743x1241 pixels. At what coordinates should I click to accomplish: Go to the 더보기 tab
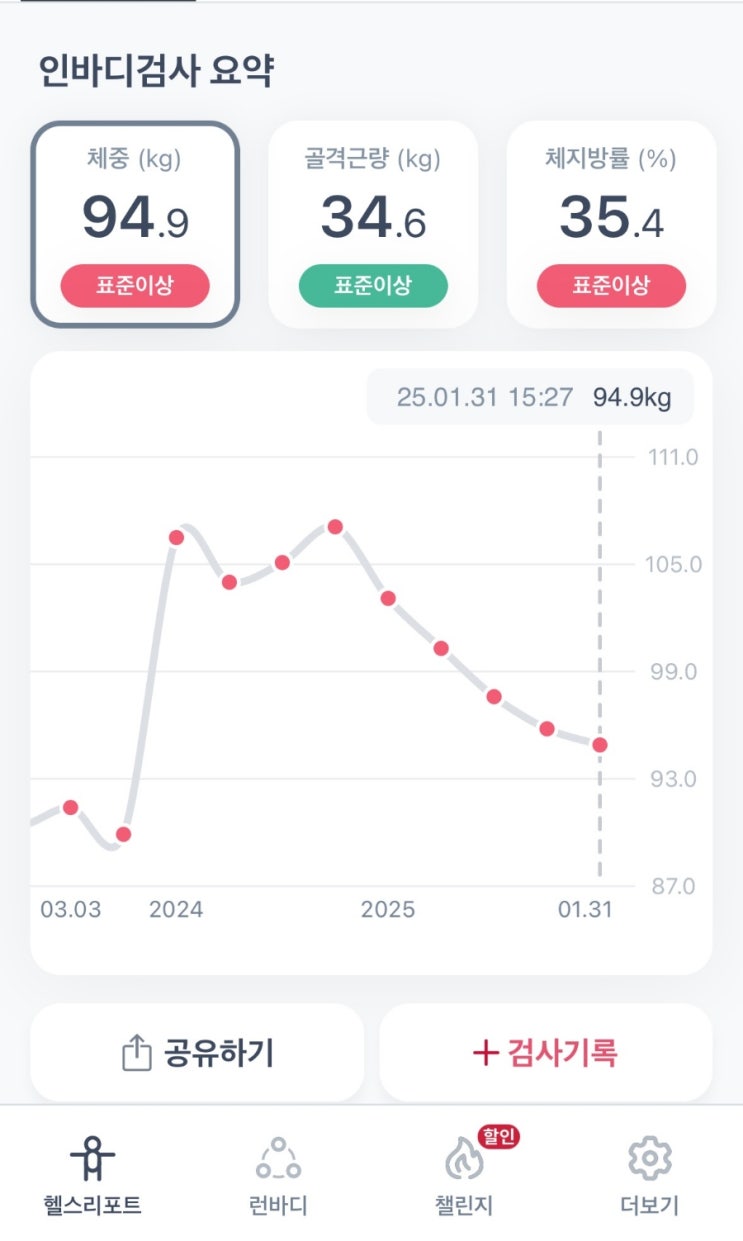[650, 1178]
